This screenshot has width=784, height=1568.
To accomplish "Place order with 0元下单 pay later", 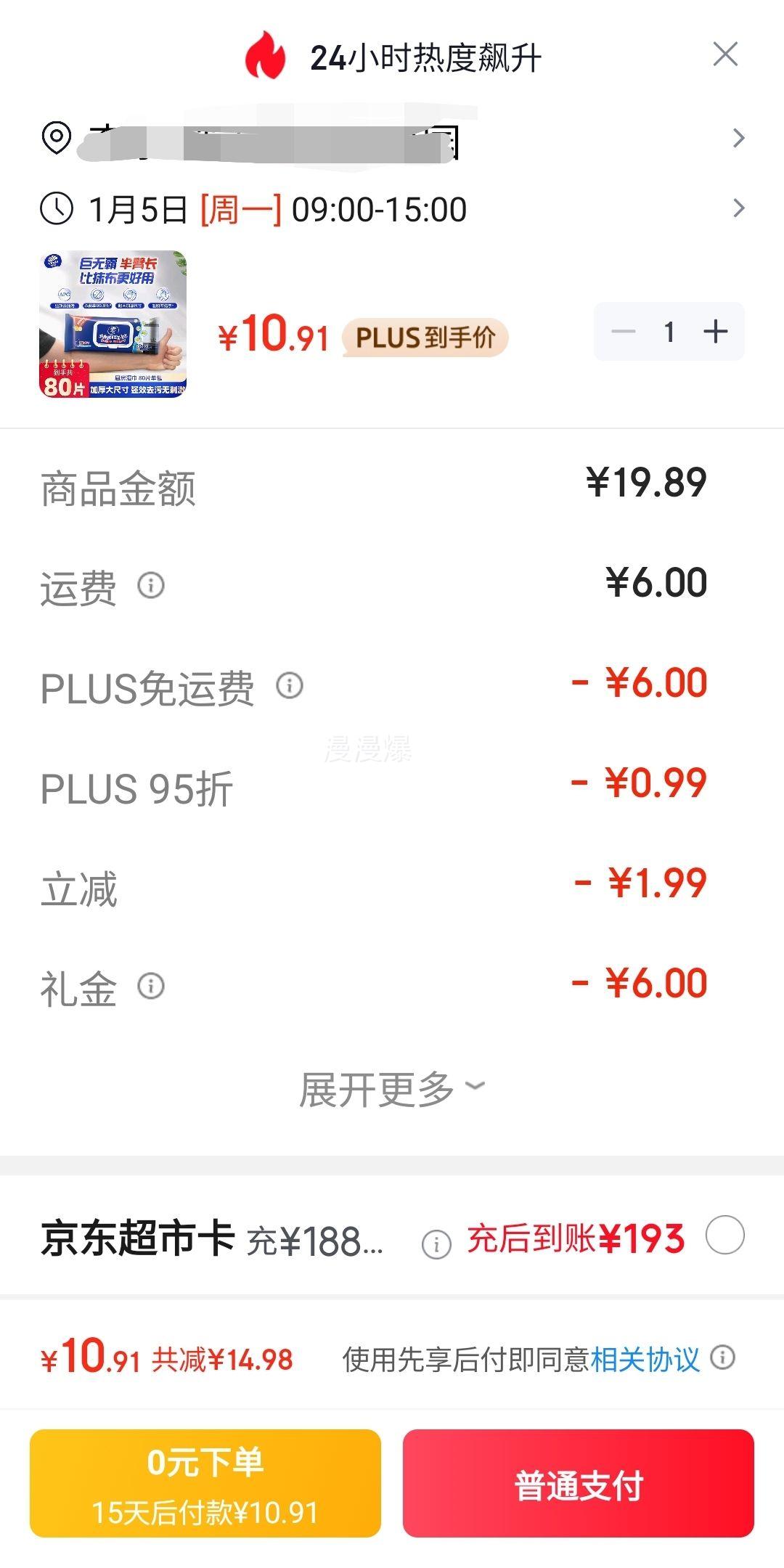I will click(205, 1483).
